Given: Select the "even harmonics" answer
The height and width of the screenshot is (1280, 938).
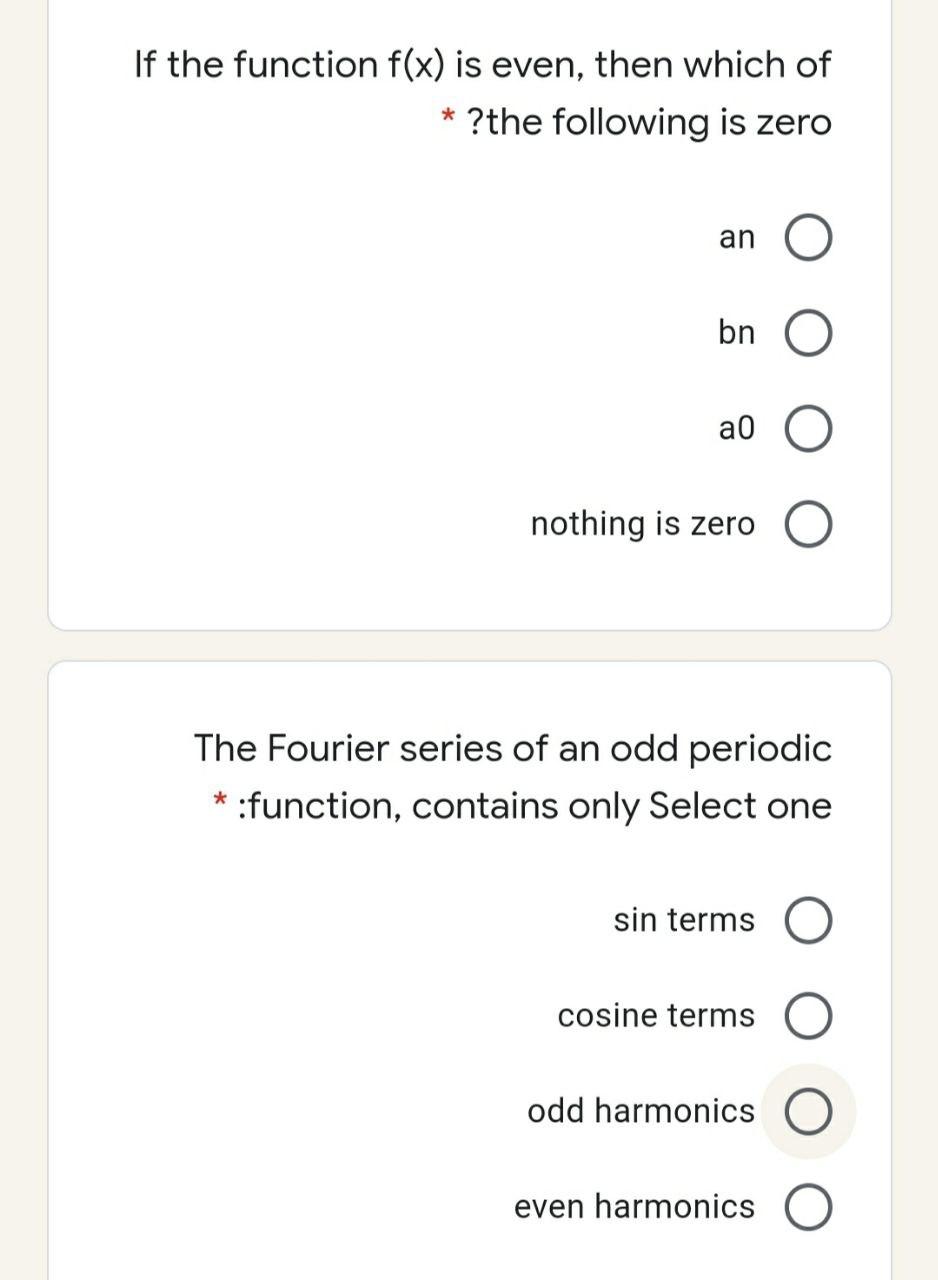Looking at the screenshot, I should tap(810, 1206).
